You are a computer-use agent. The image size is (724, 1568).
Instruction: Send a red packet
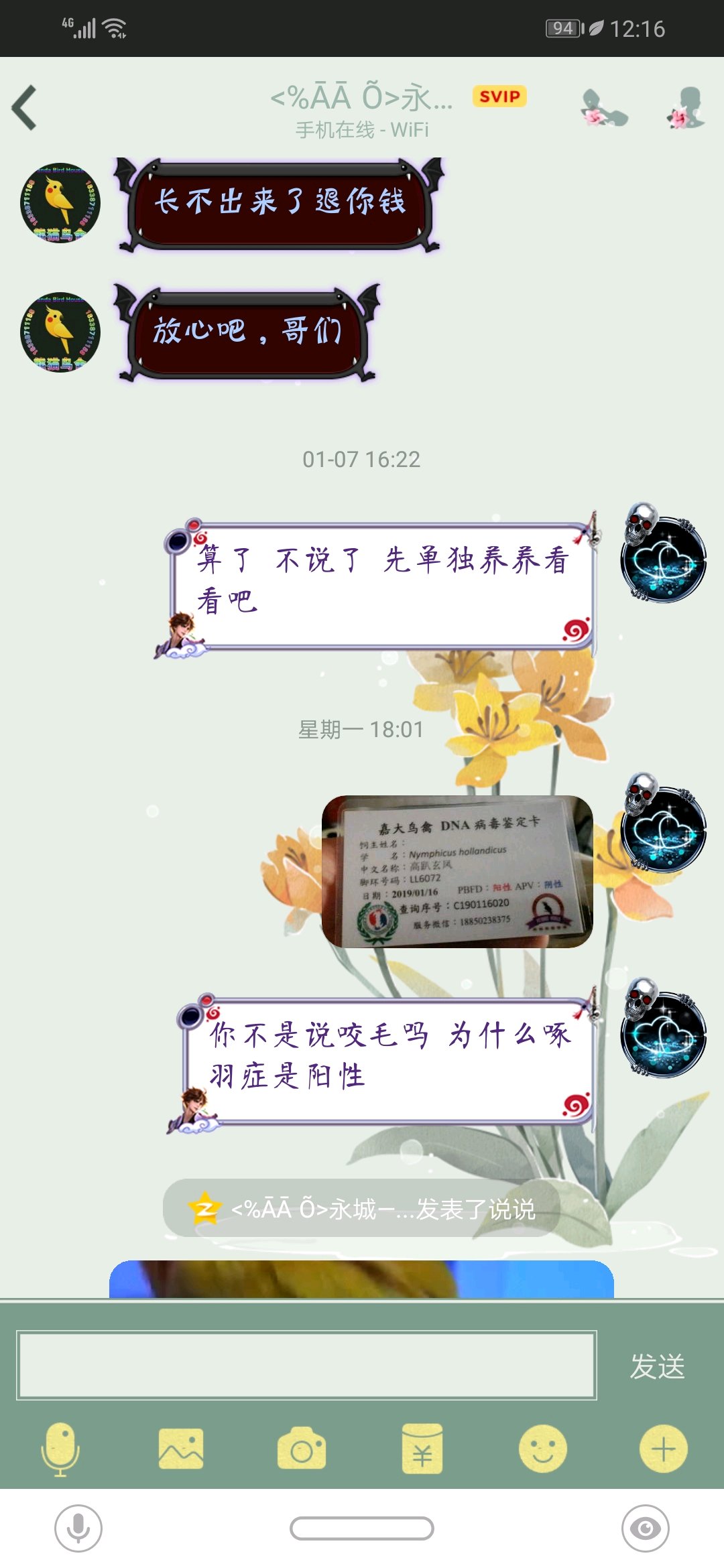coord(422,1449)
